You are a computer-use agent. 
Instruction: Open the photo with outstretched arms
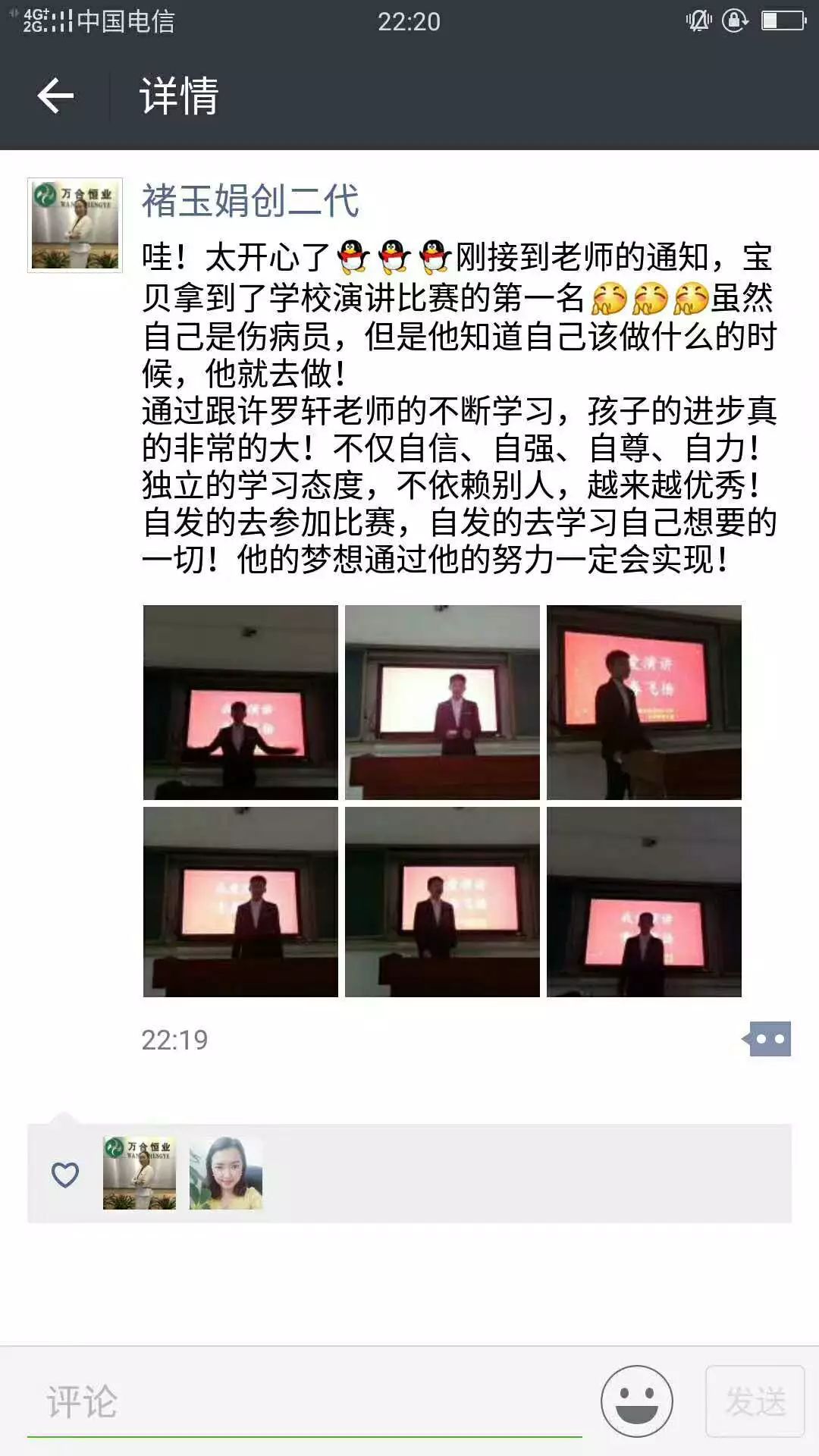click(x=240, y=702)
